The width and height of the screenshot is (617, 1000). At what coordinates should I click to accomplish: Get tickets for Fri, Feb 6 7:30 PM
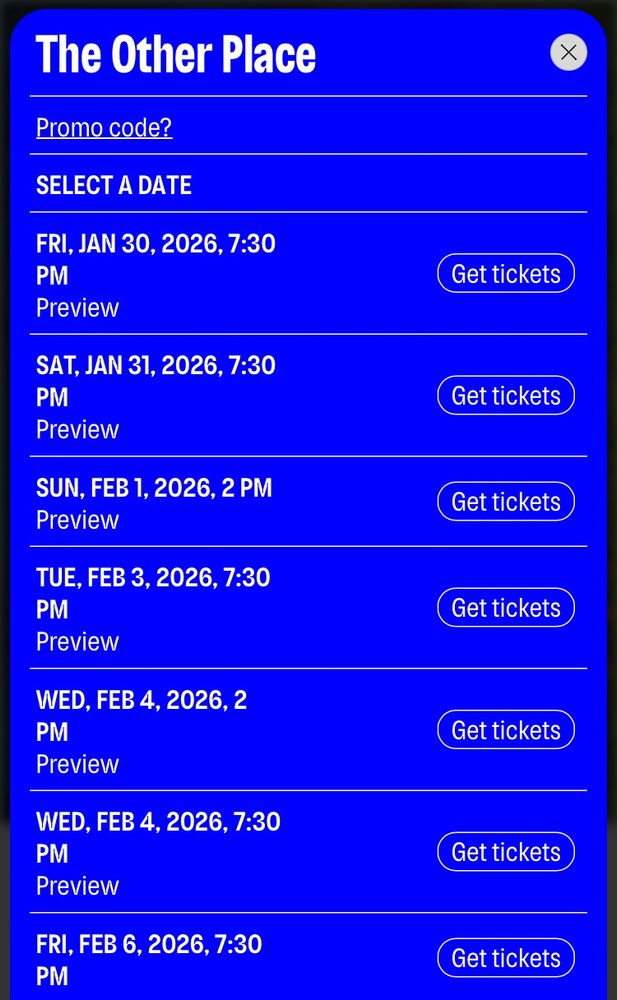pos(506,958)
